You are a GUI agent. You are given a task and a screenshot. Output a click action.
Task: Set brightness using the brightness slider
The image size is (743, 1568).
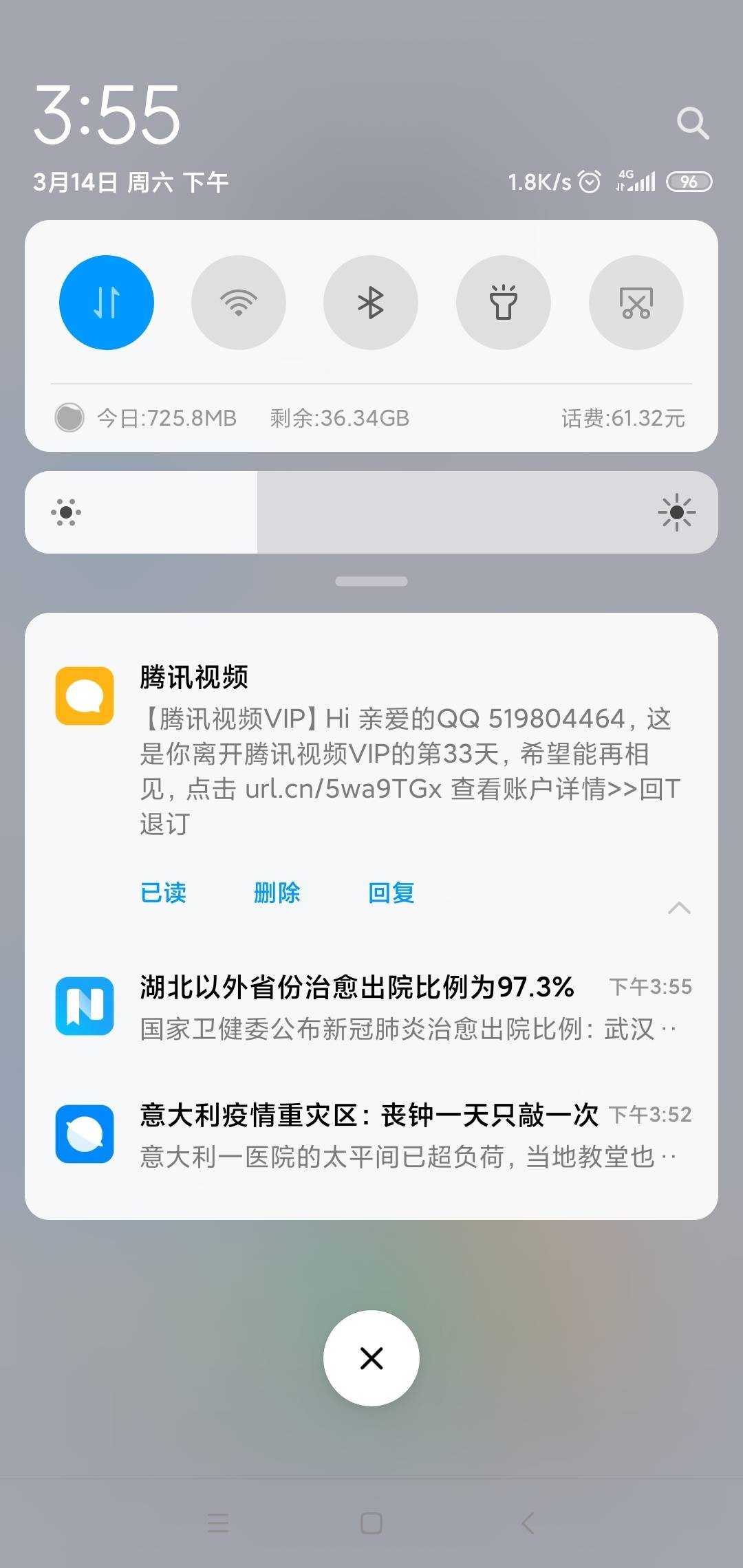(x=371, y=512)
